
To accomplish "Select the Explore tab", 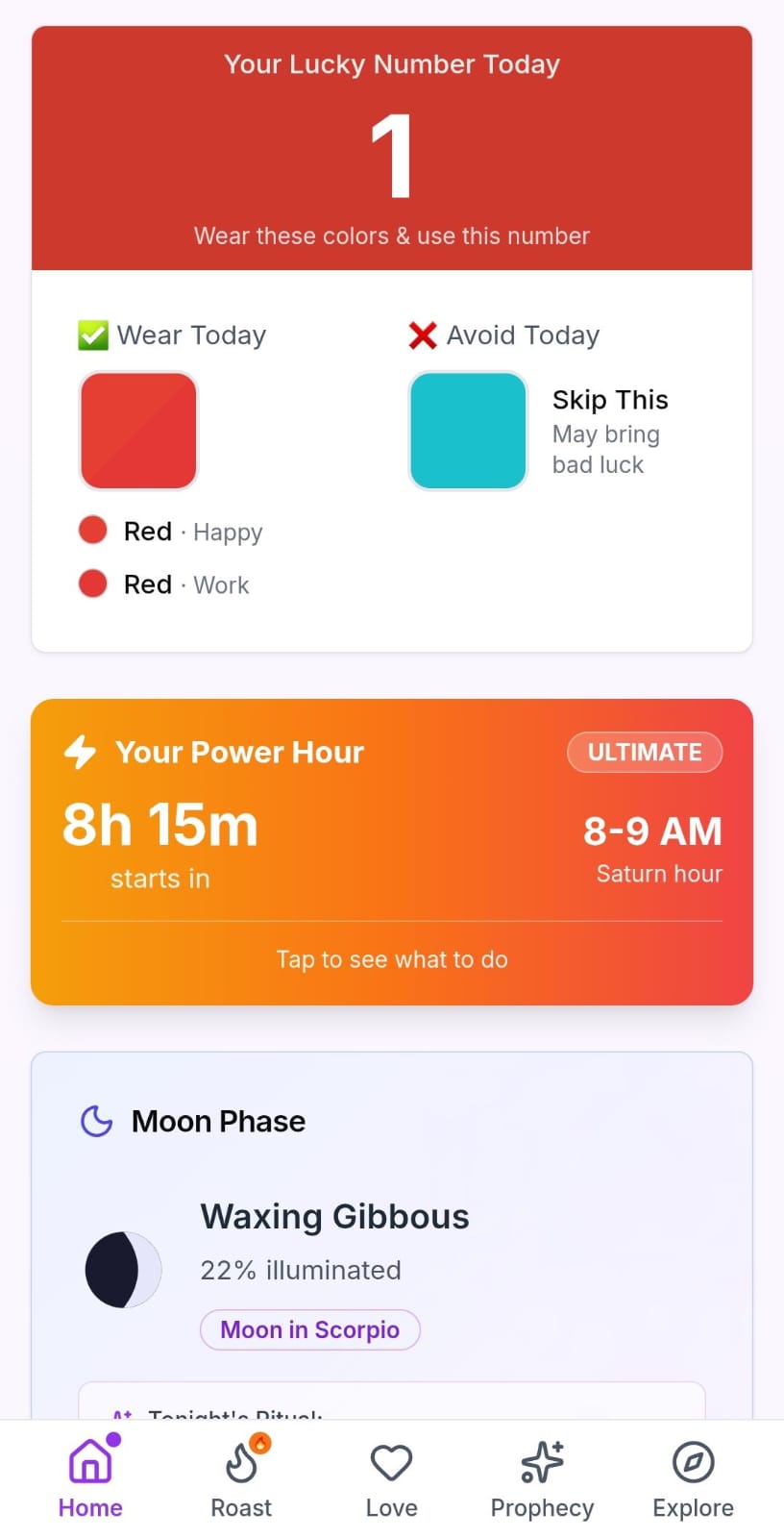I will coord(693,1479).
